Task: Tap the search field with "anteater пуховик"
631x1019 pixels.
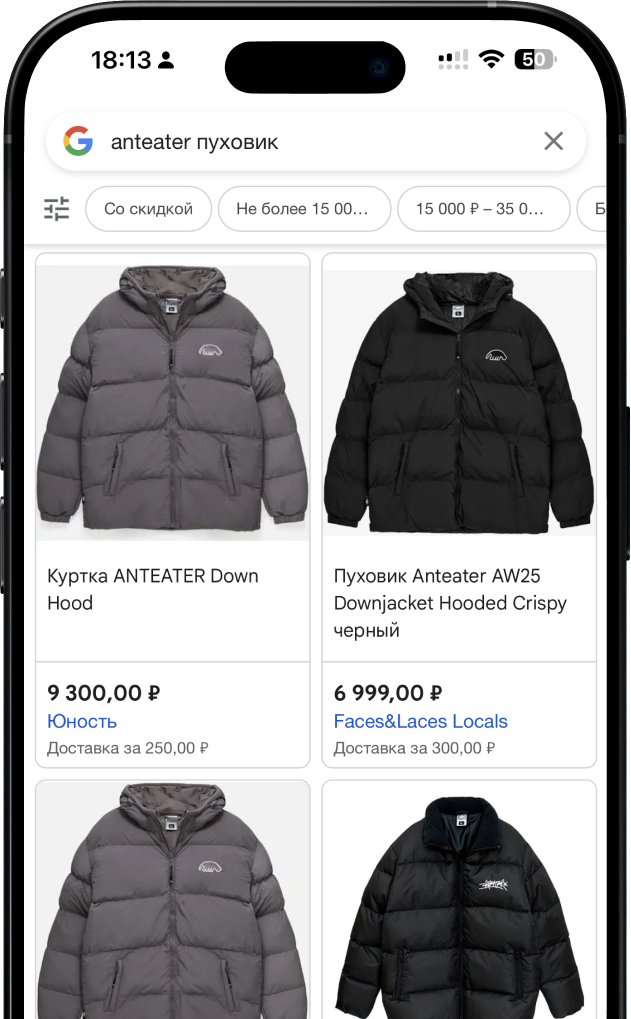Action: (300, 142)
